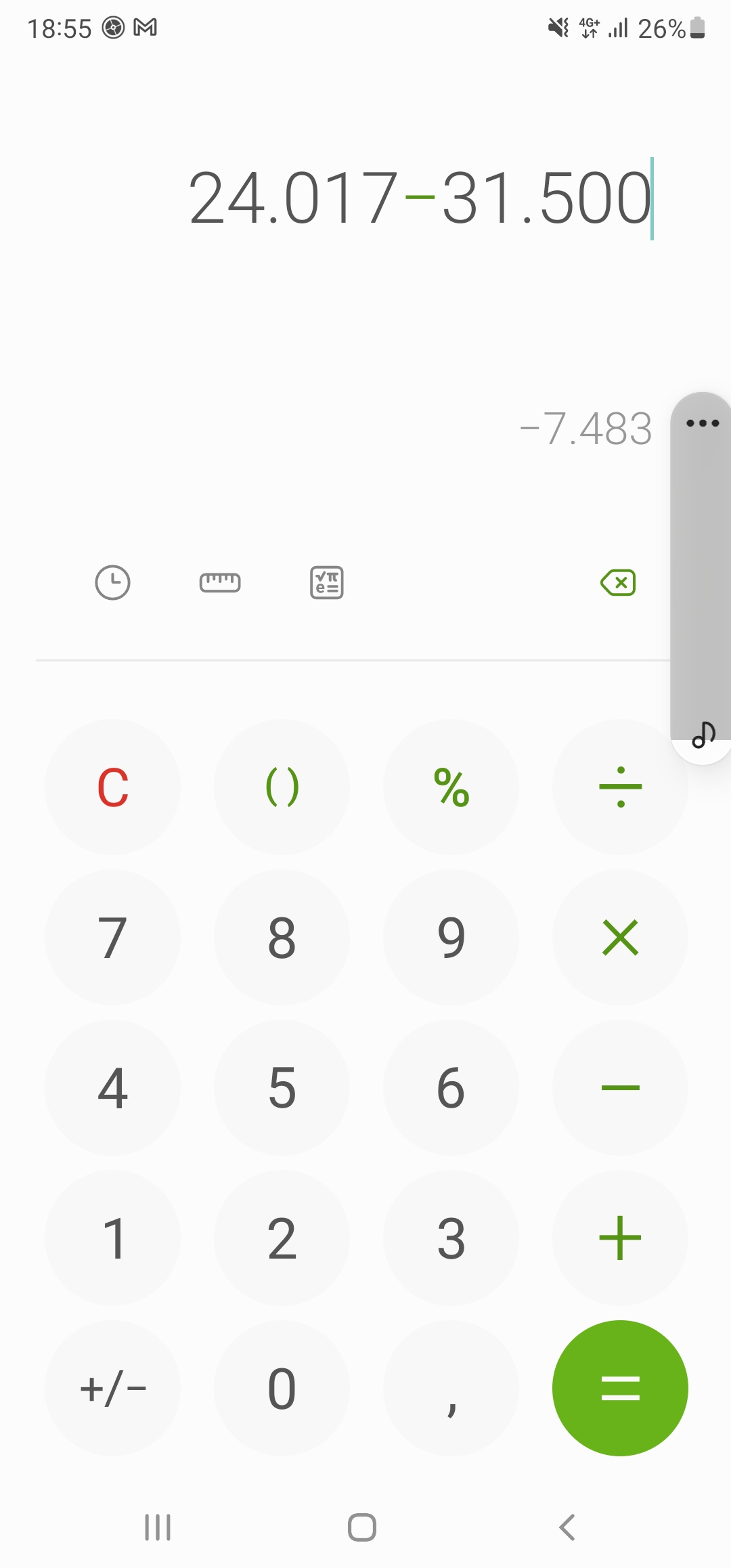The height and width of the screenshot is (1568, 731).
Task: Open the unit converter ruler icon
Action: [220, 582]
